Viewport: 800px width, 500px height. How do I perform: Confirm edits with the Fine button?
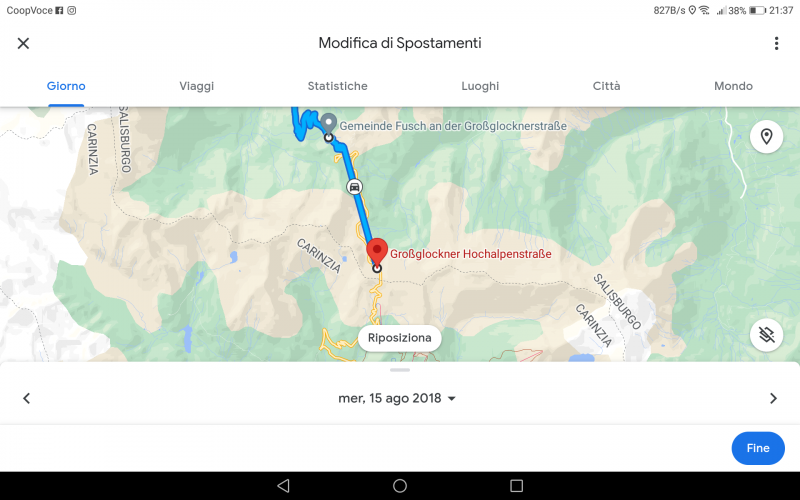coord(757,448)
